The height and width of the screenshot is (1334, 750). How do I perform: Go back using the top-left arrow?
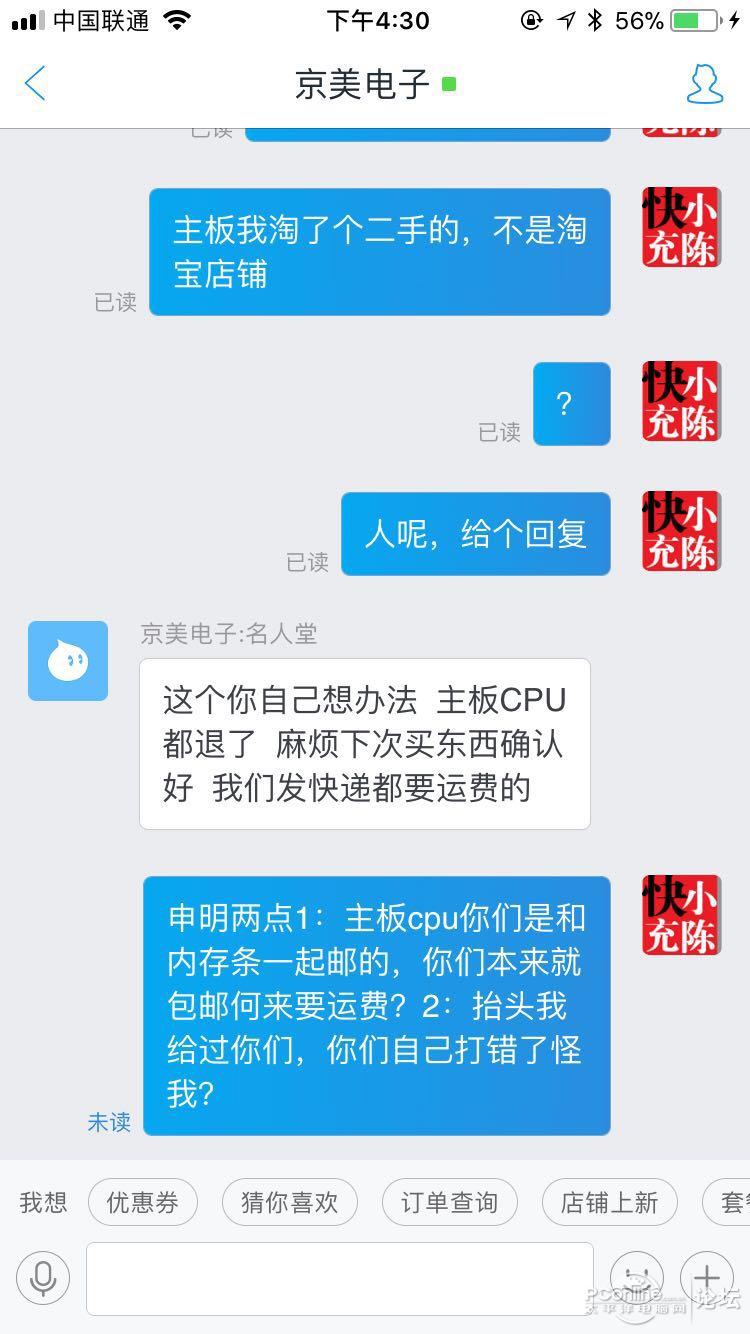click(x=36, y=84)
